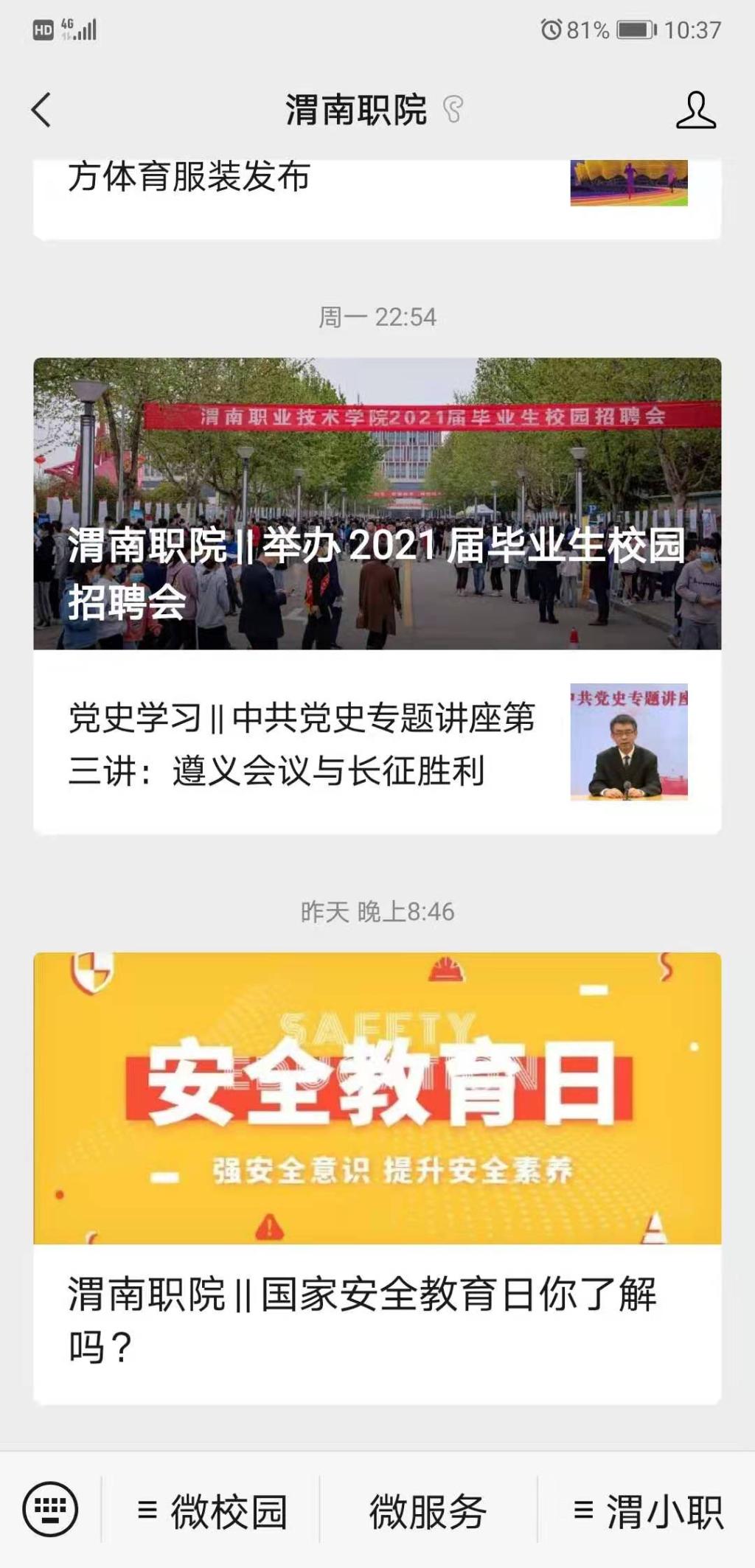Select the 微服务 menu
Image resolution: width=755 pixels, height=1568 pixels.
click(428, 1510)
